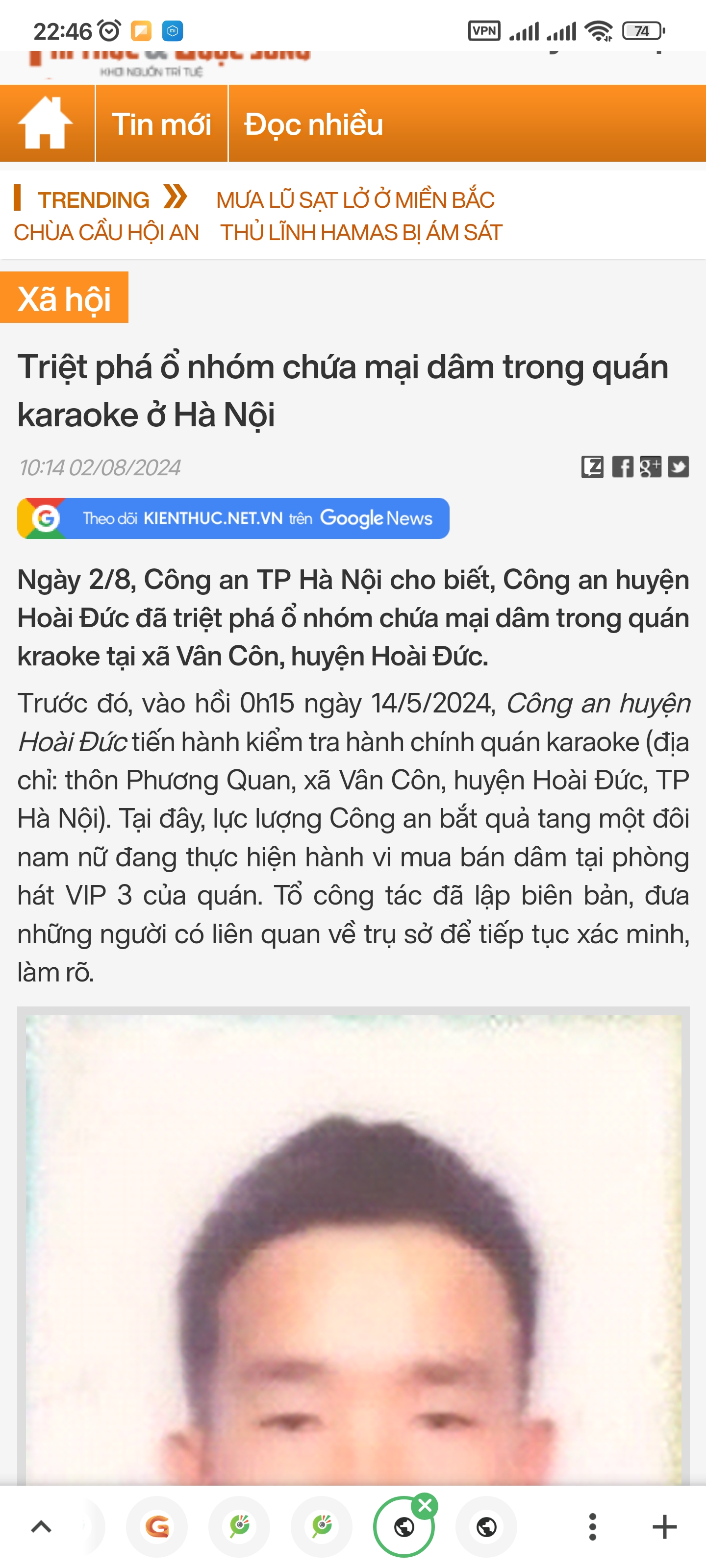706x1568 pixels.
Task: Open trending topic Mưa lũ sạt lở ở miền Bắc
Action: point(355,200)
